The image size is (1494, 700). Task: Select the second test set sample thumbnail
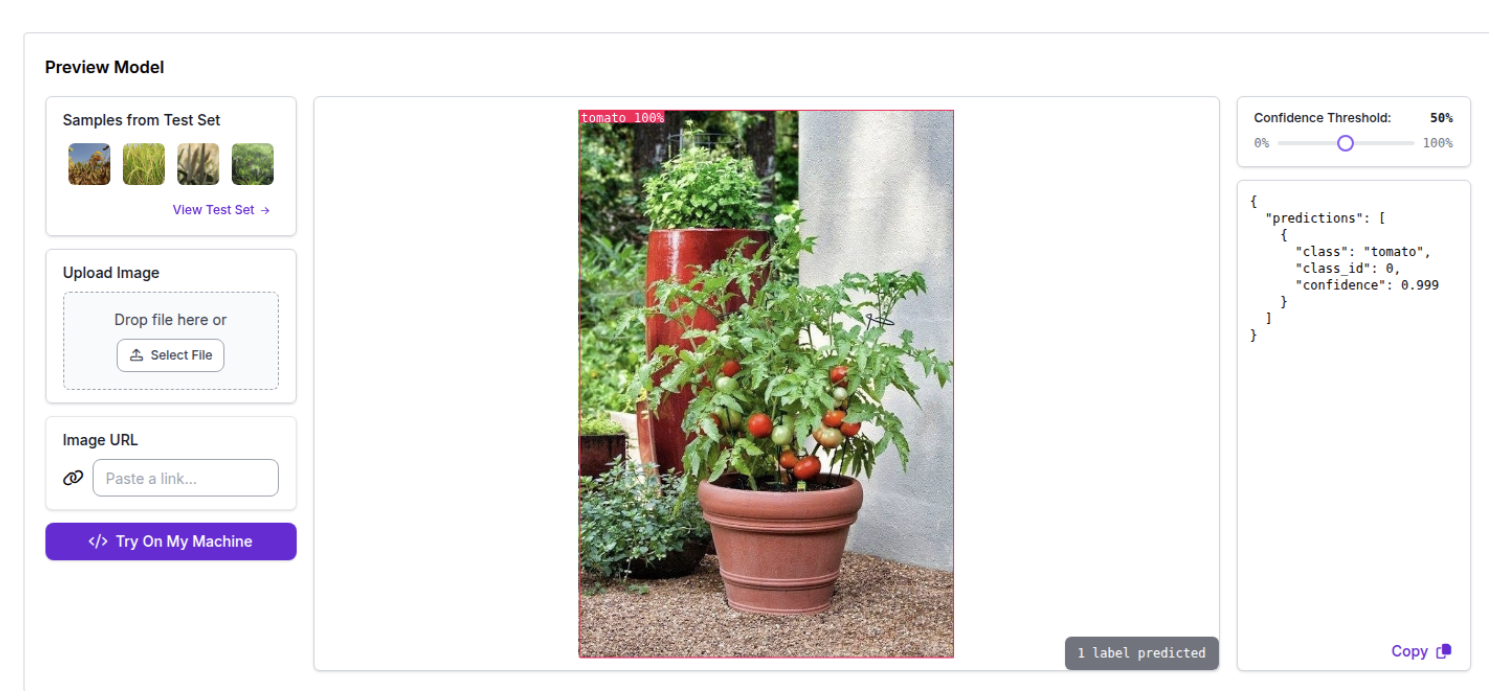click(144, 164)
